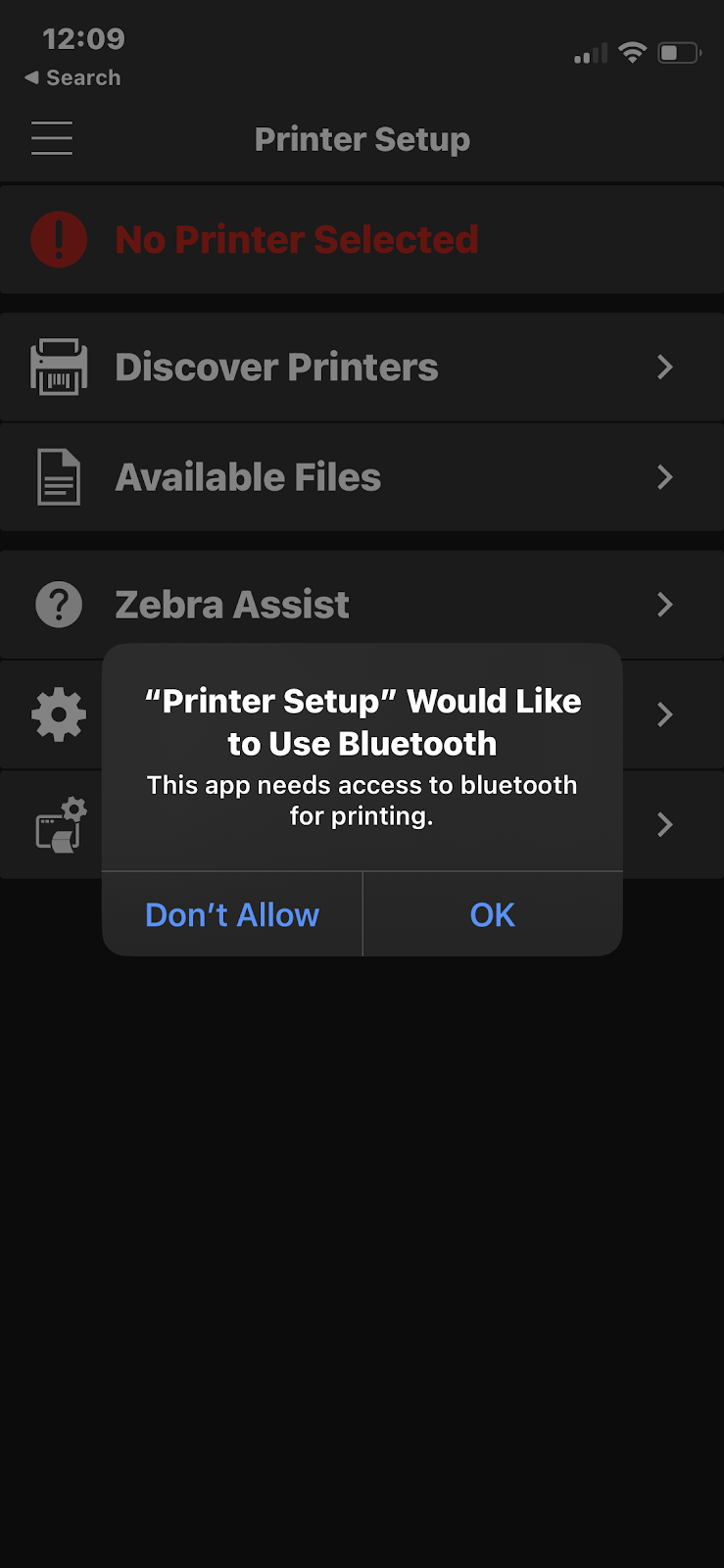The width and height of the screenshot is (724, 1568).
Task: Open Available Files
Action: 362,477
